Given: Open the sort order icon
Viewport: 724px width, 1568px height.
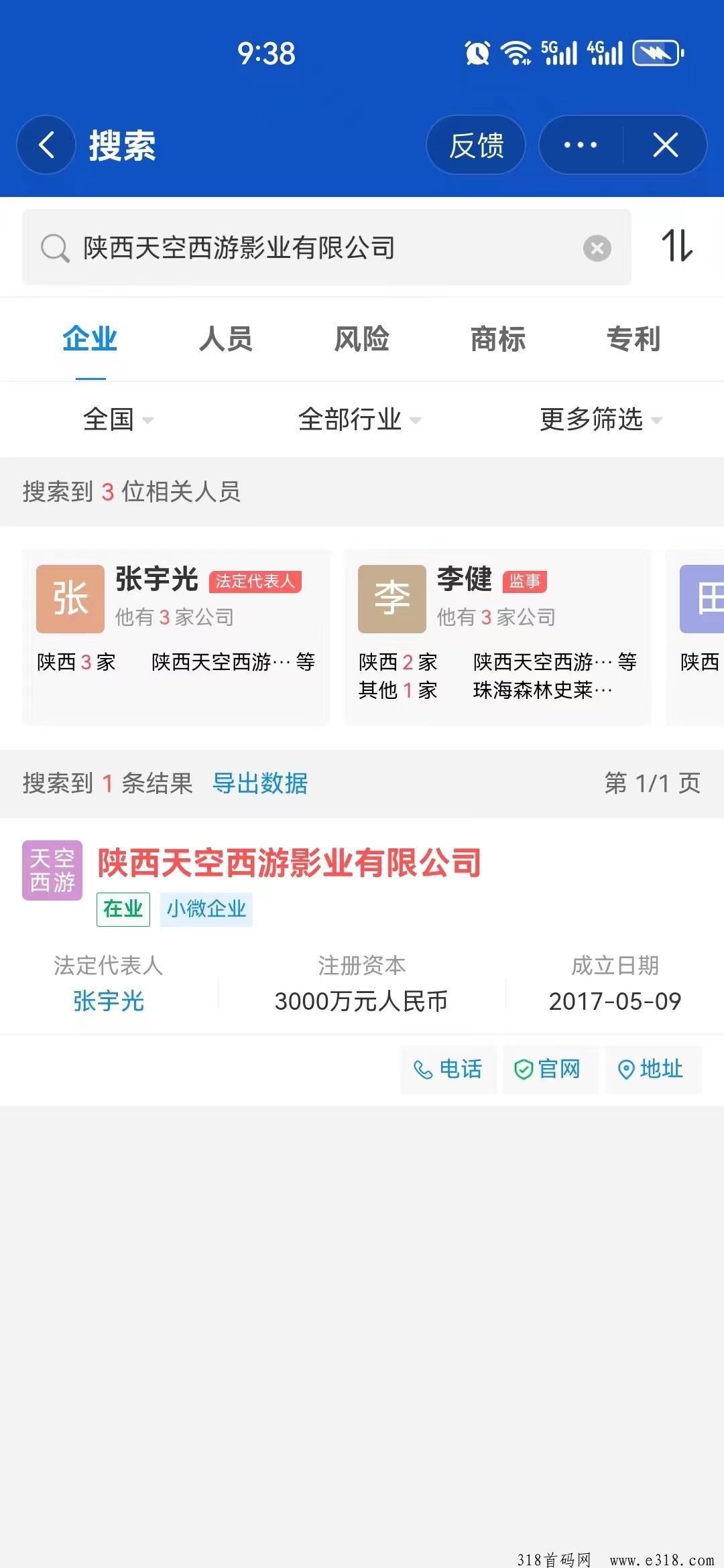Looking at the screenshot, I should [677, 246].
